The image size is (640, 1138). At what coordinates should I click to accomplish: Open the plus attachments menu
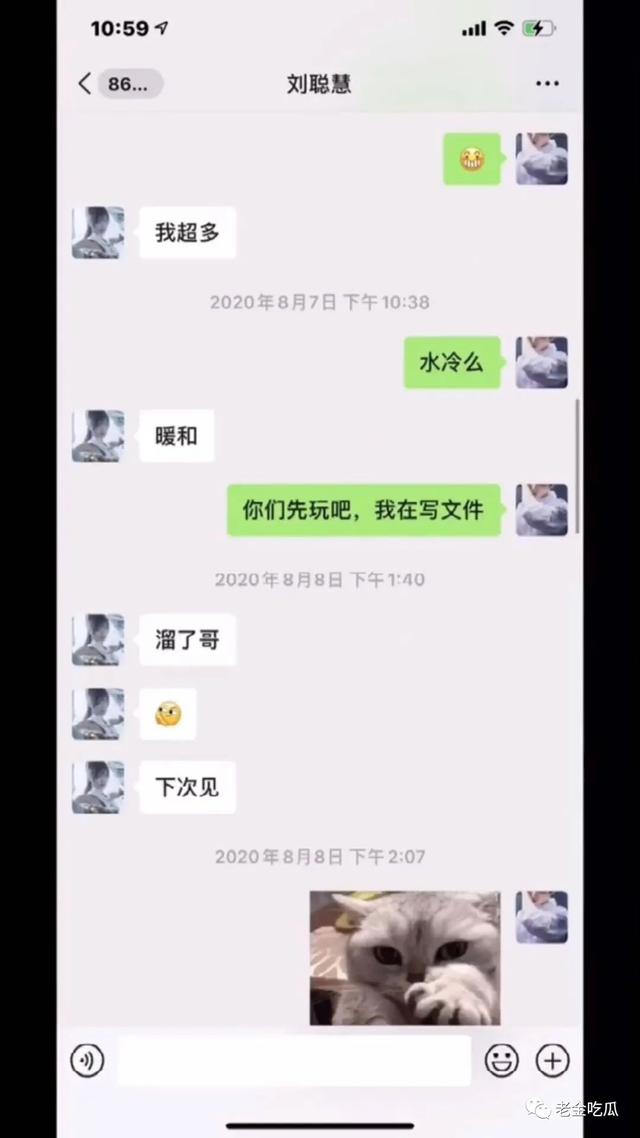(x=552, y=1060)
